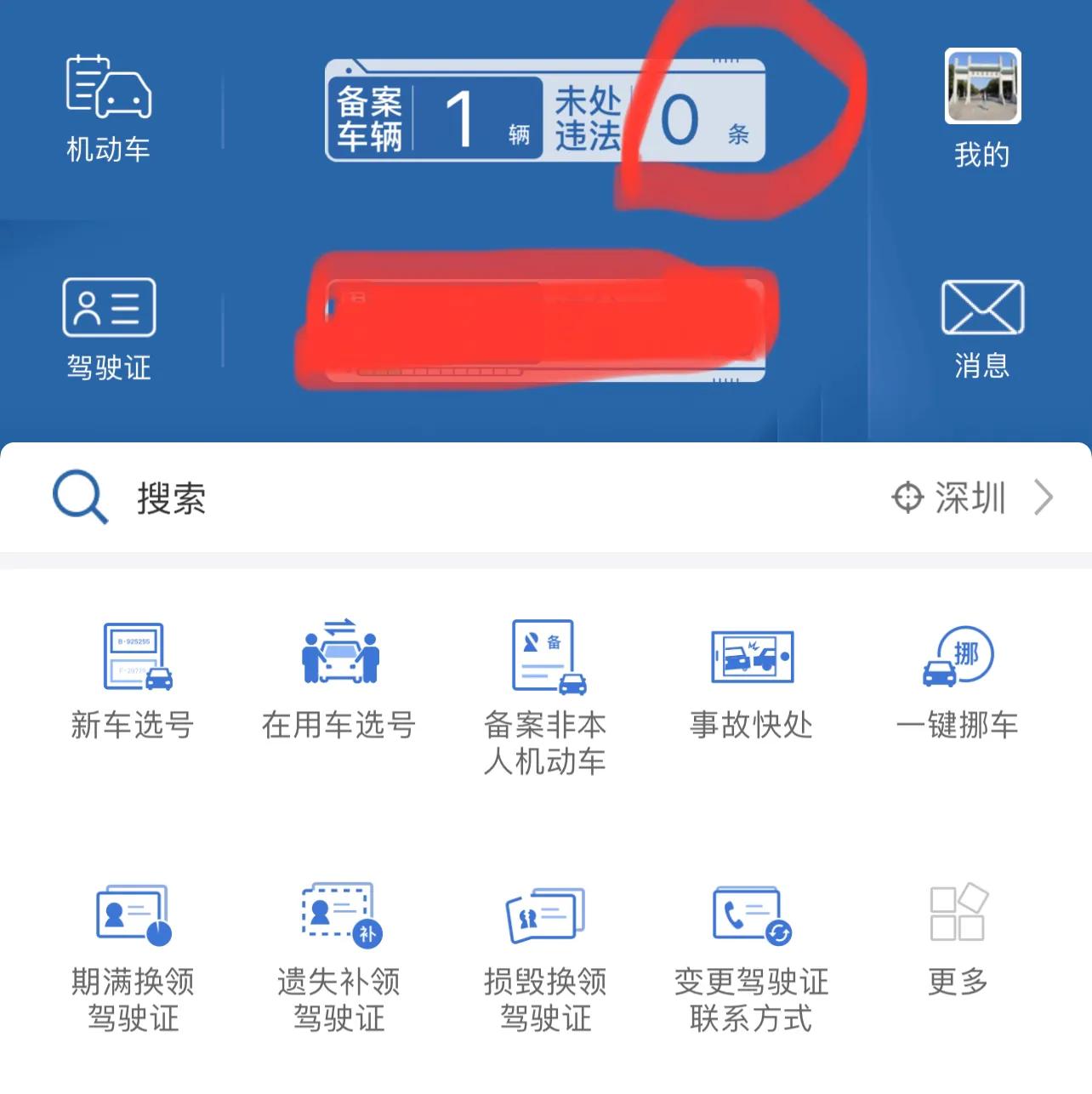Open 事故快处 service
Image resolution: width=1092 pixels, height=1094 pixels.
coord(752,681)
